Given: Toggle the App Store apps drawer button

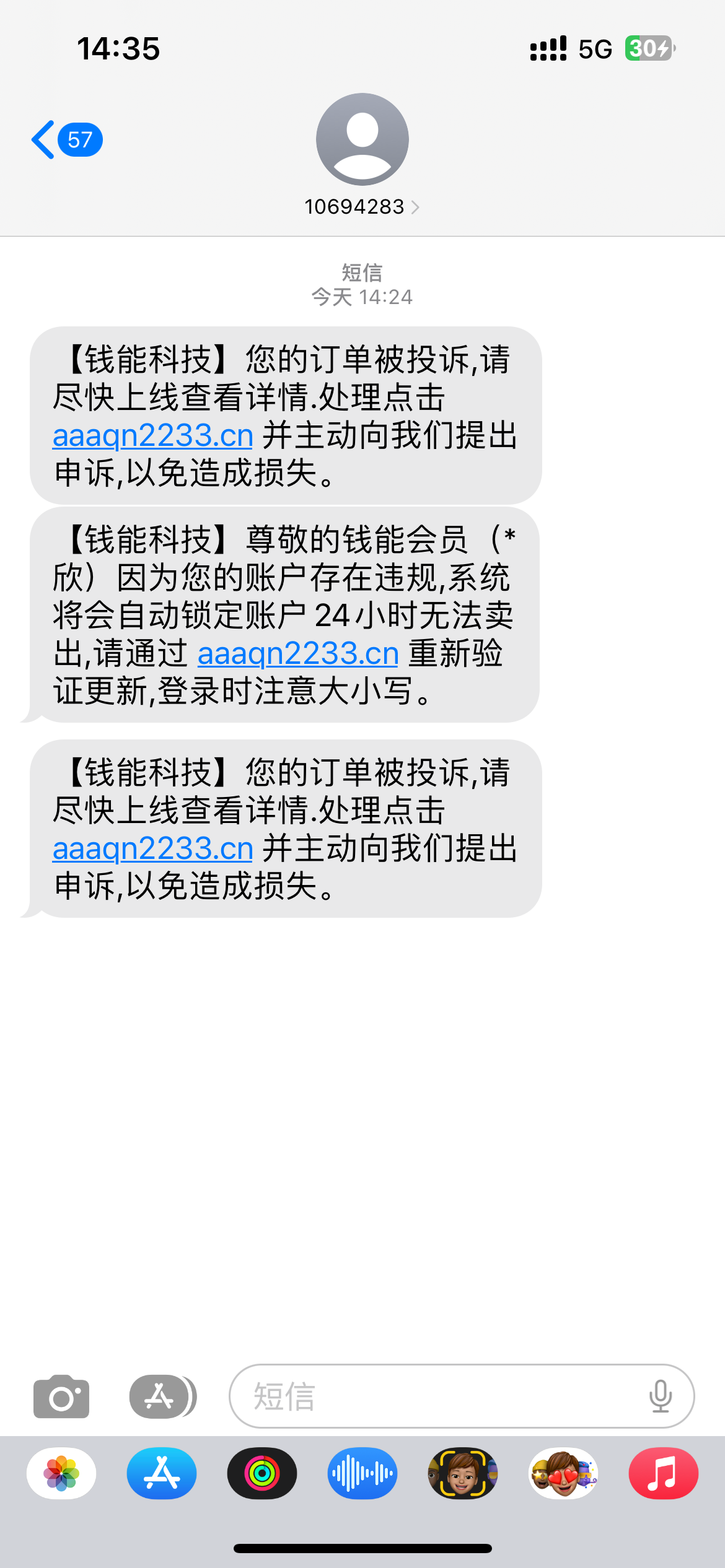Looking at the screenshot, I should click(162, 1396).
